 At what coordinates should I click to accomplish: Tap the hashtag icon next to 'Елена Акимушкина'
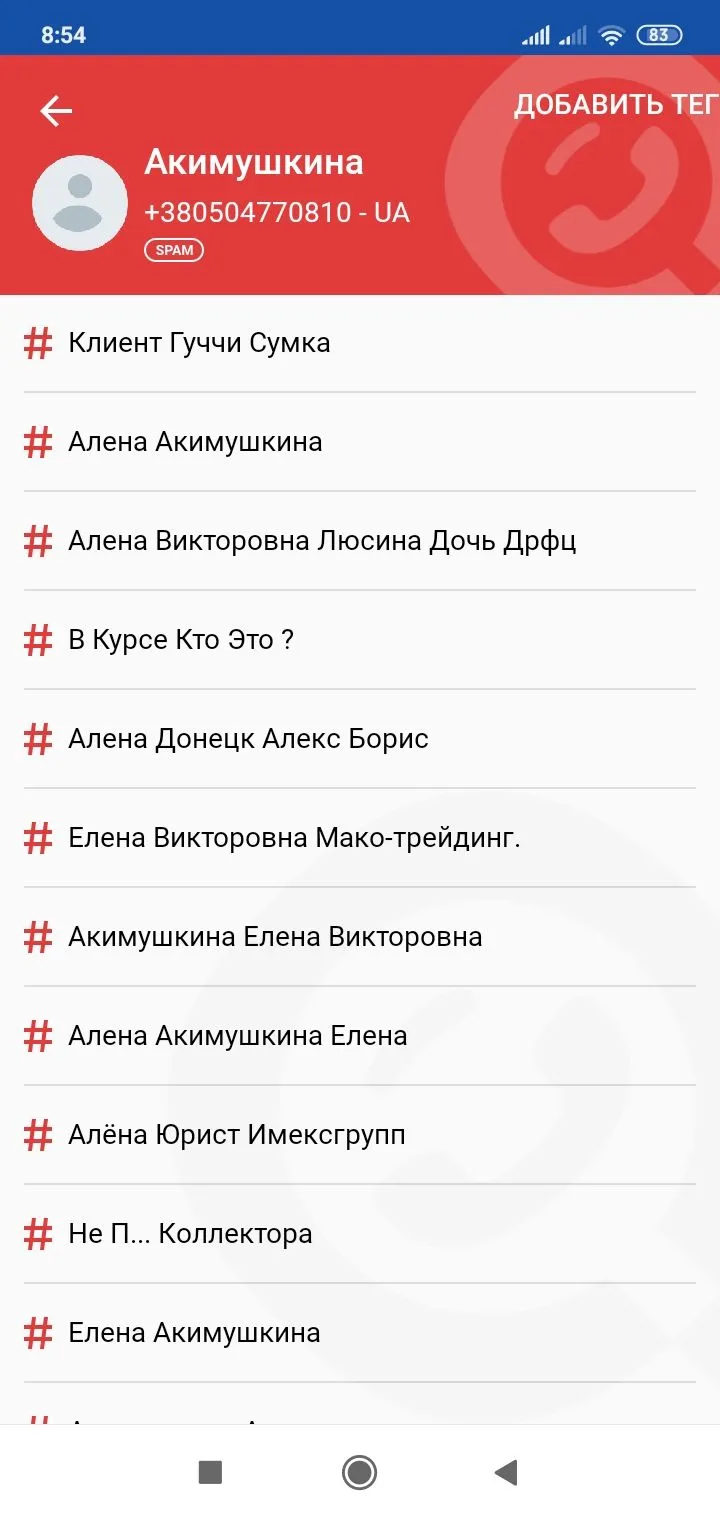coord(37,1332)
